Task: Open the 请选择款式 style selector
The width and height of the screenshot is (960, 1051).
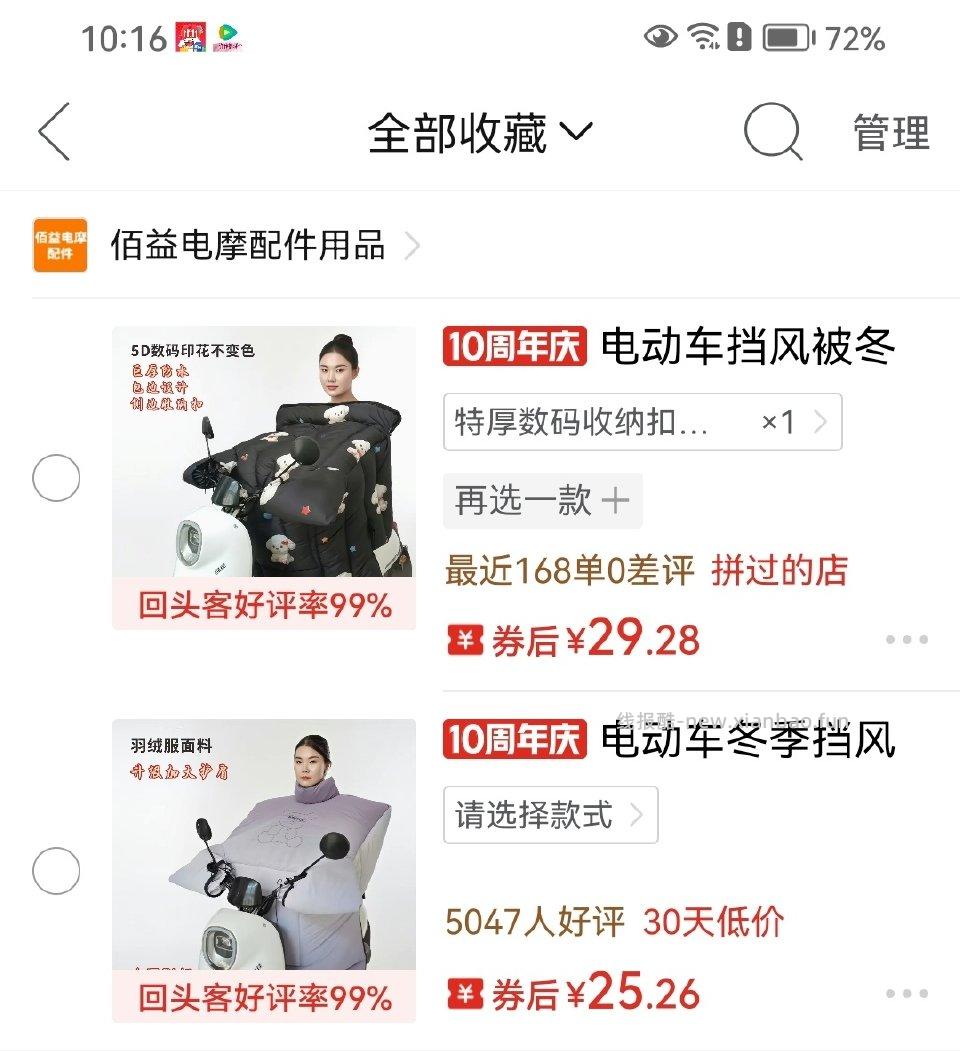Action: pyautogui.click(x=550, y=815)
